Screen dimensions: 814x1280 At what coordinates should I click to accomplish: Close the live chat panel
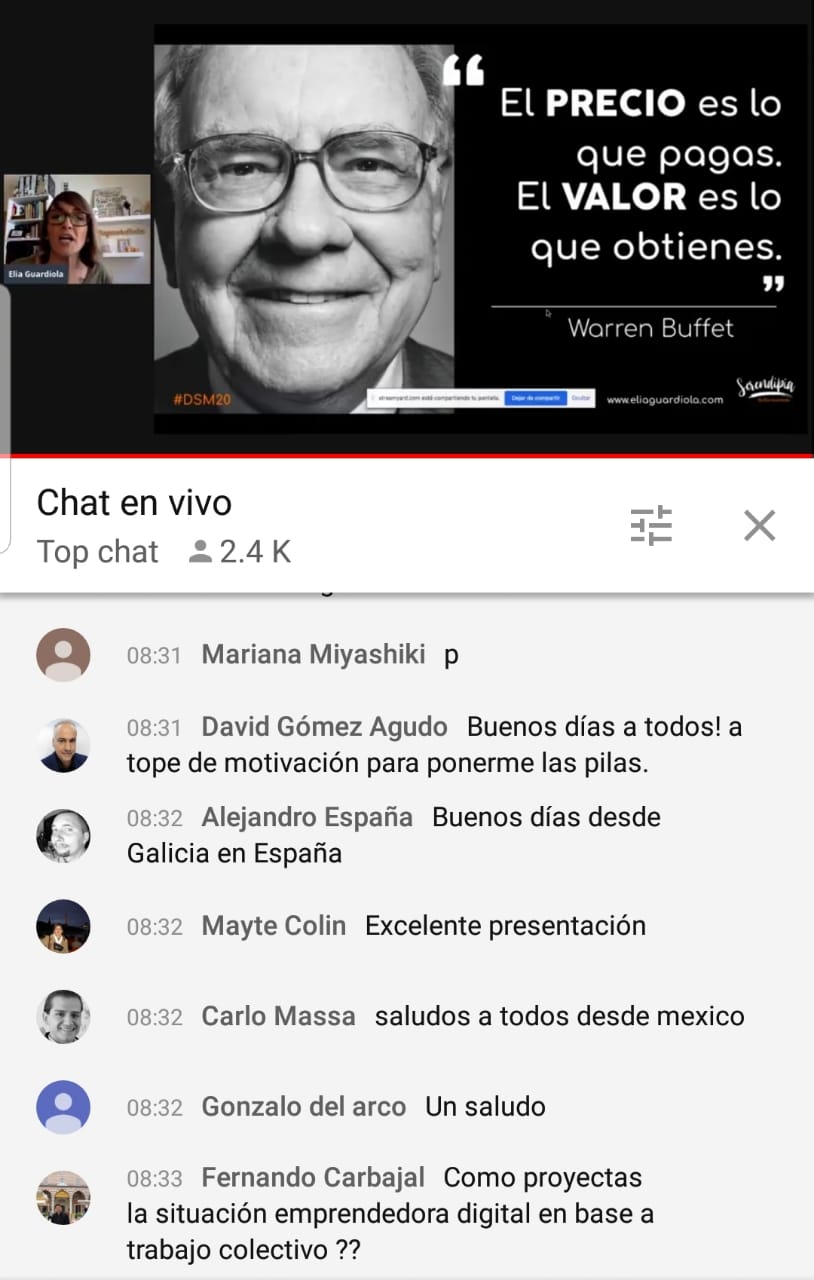(x=759, y=525)
